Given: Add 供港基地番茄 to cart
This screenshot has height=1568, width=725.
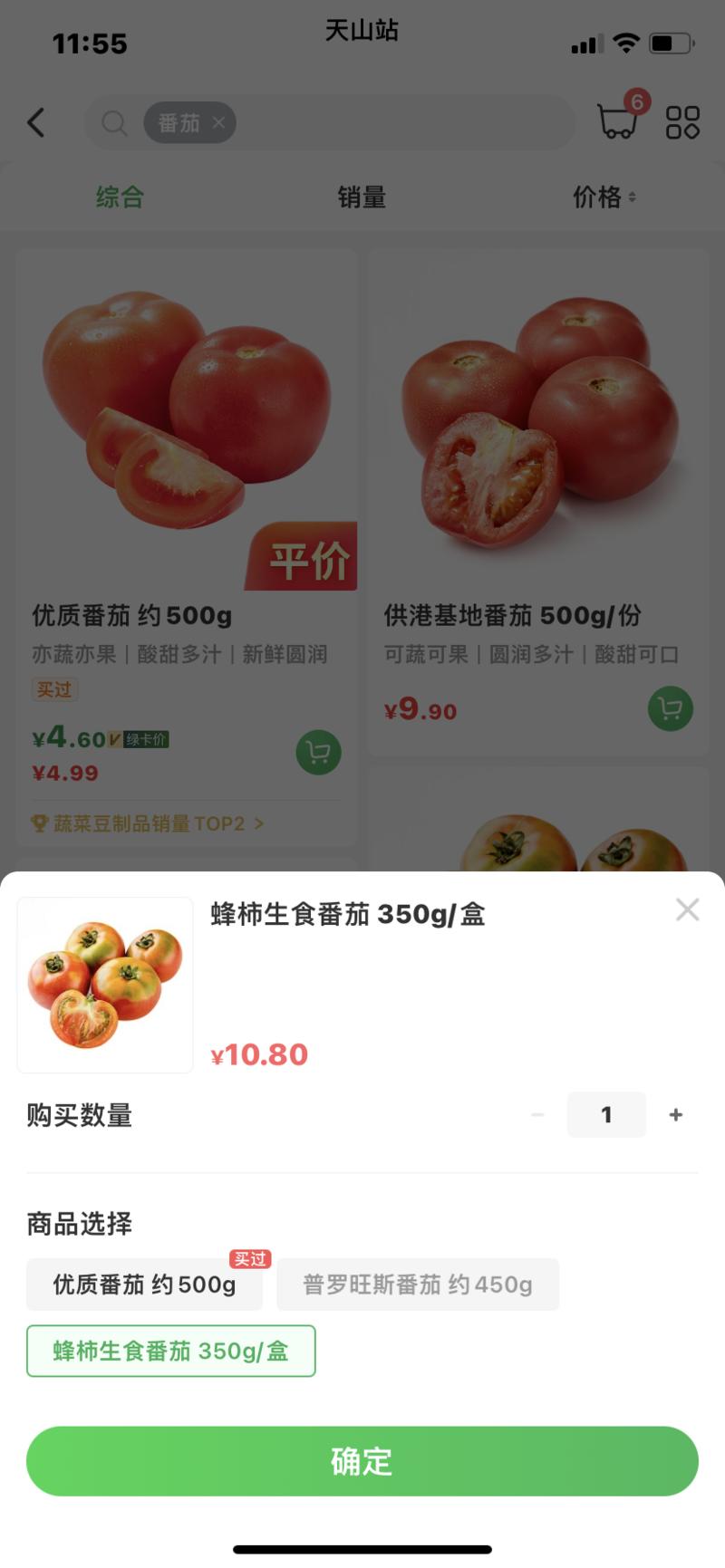Looking at the screenshot, I should point(671,708).
